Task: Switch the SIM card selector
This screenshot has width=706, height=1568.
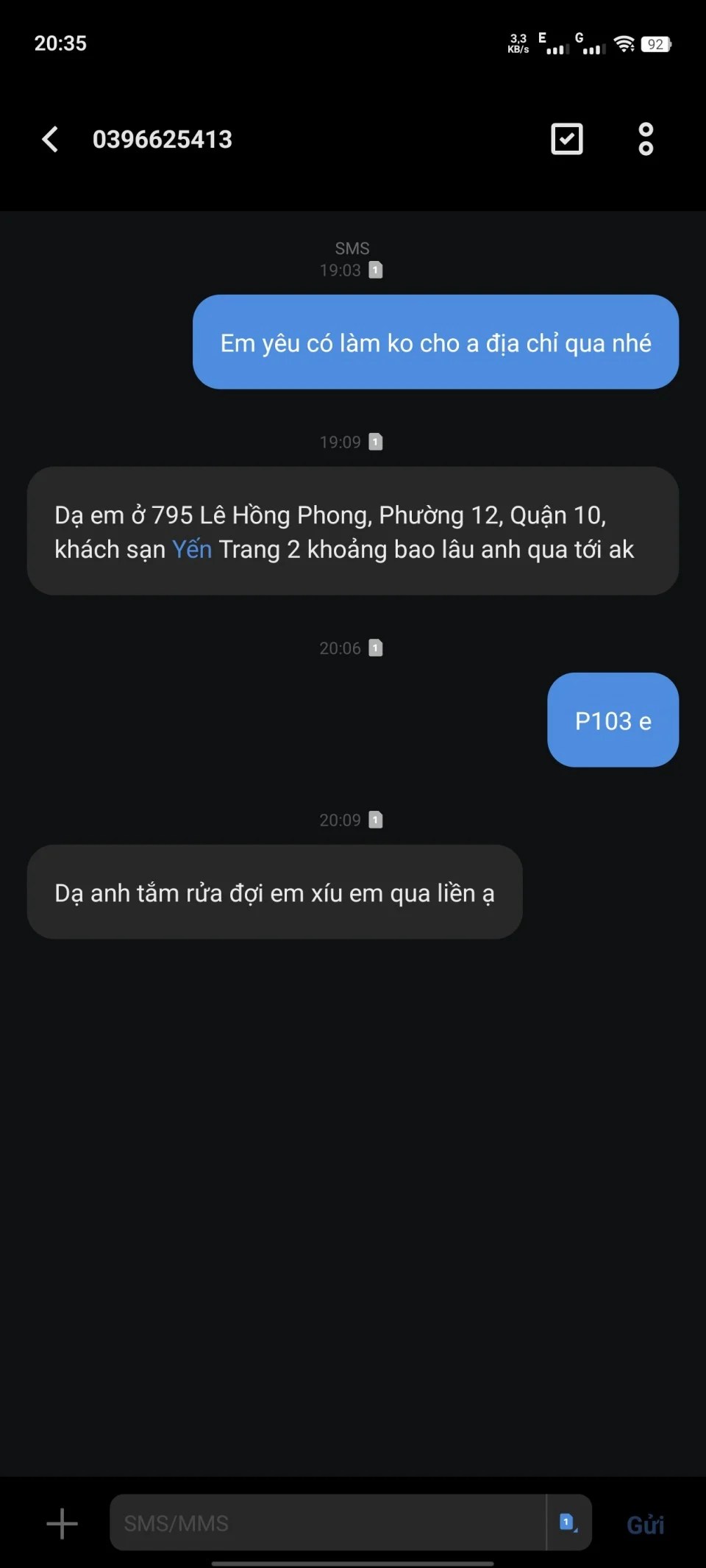Action: pos(568,1522)
